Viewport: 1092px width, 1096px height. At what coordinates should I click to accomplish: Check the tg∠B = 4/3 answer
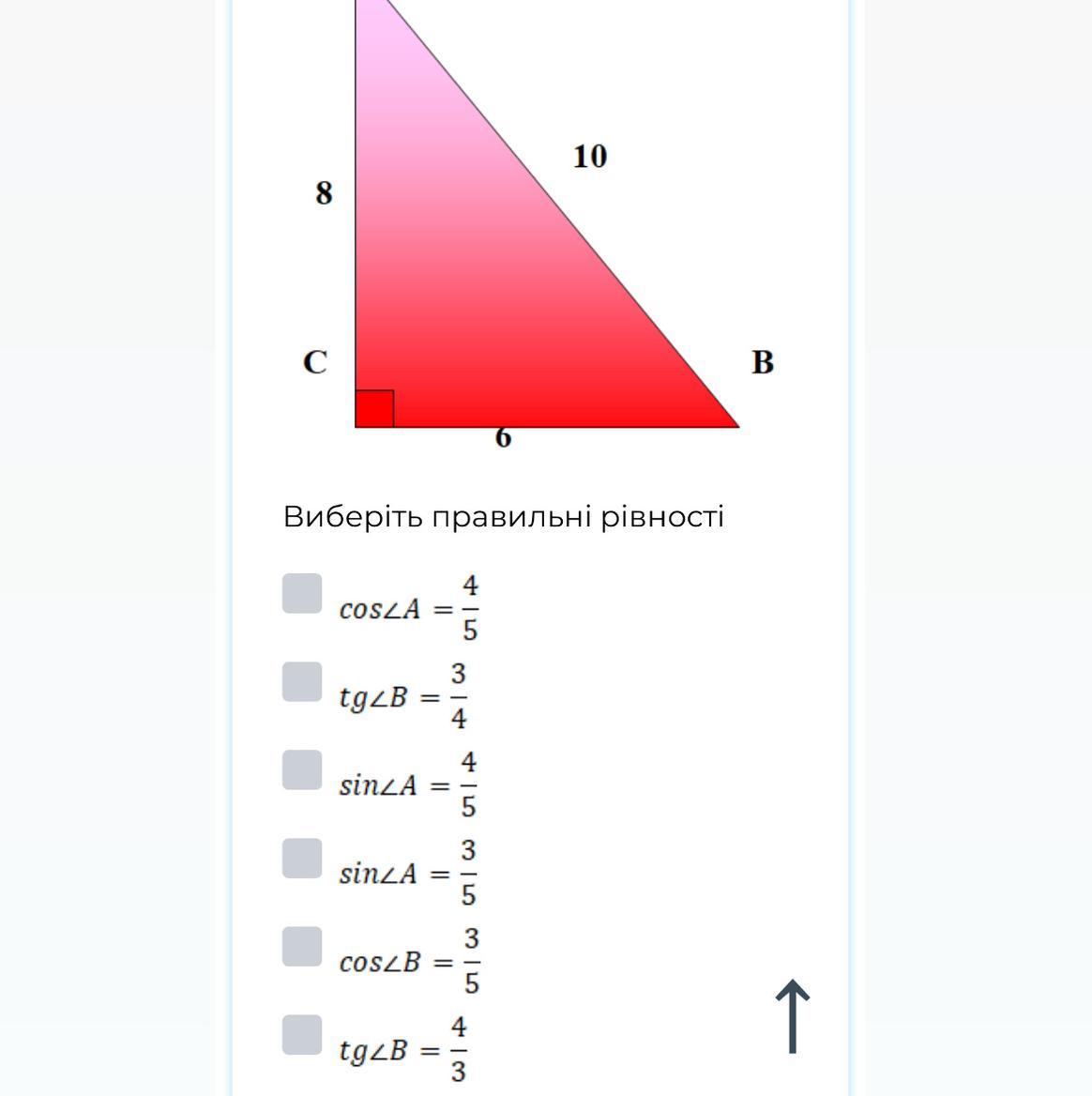pyautogui.click(x=302, y=1034)
